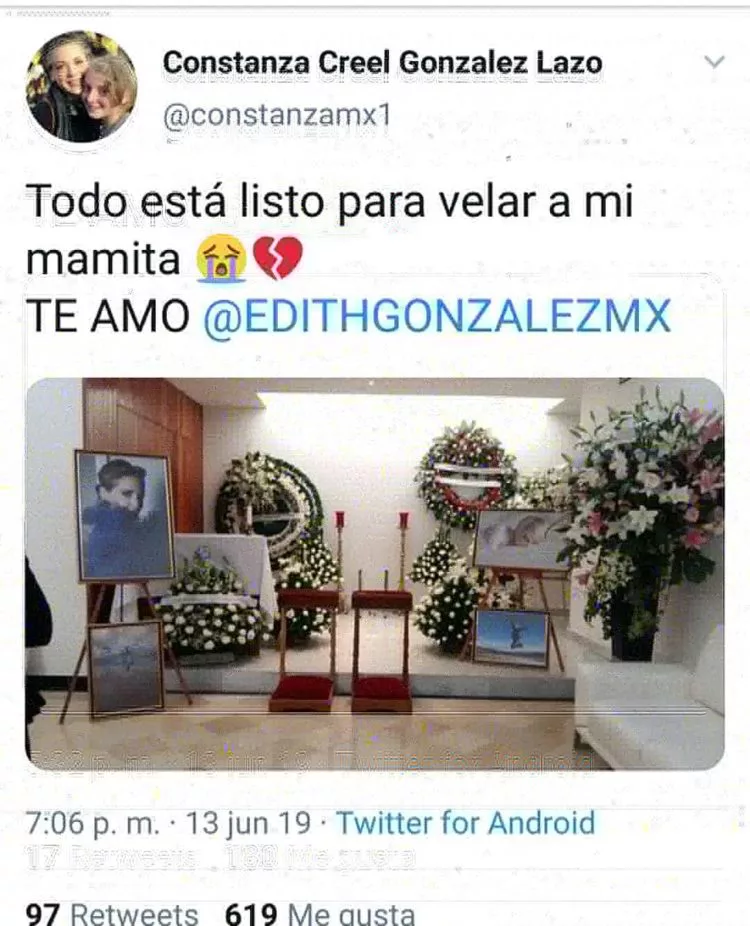The image size is (750, 926).
Task: Open Constanza Creel's profile picture
Action: click(x=81, y=87)
